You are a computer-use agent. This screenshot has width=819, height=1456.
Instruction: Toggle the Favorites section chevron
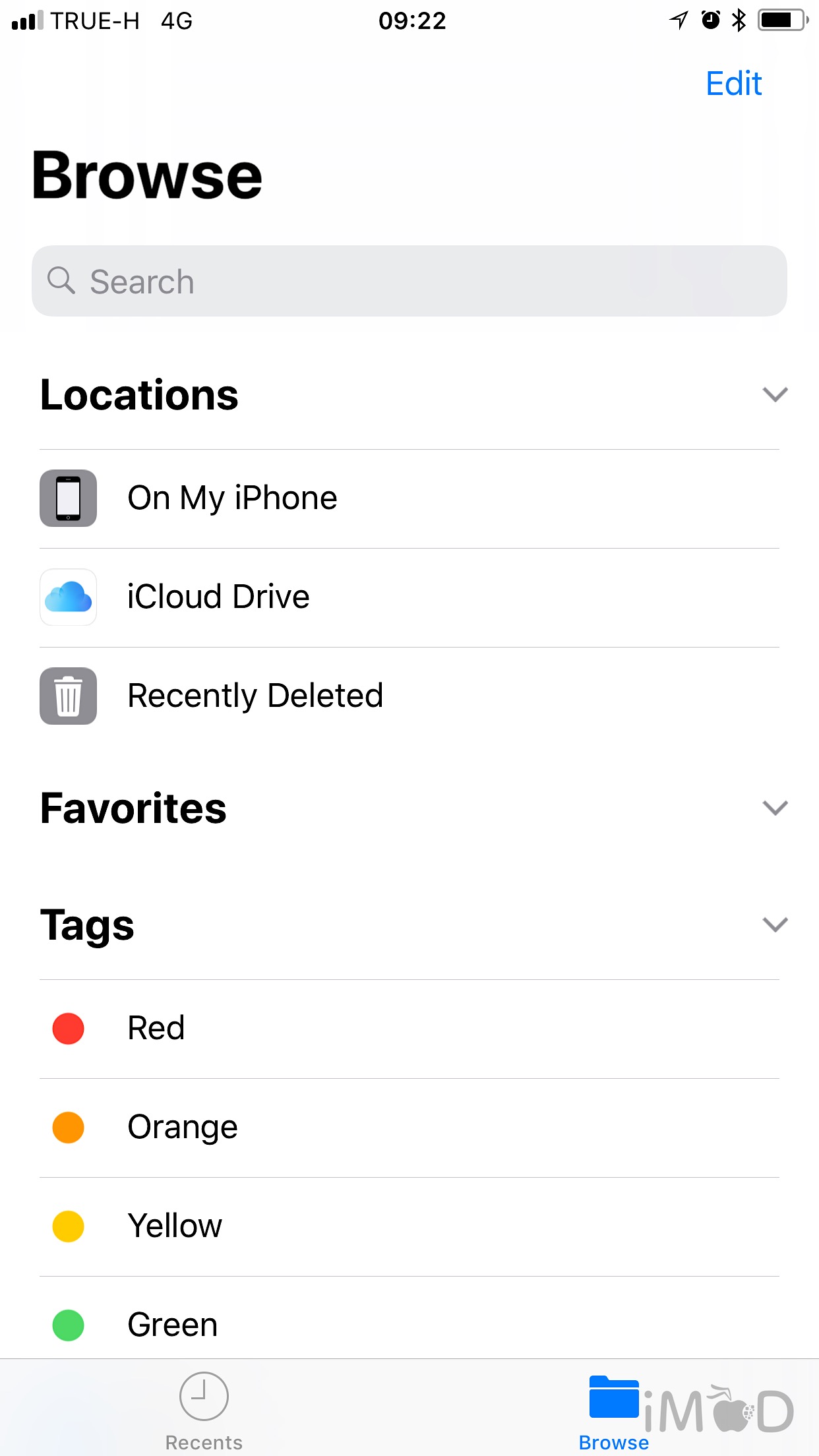pos(775,808)
